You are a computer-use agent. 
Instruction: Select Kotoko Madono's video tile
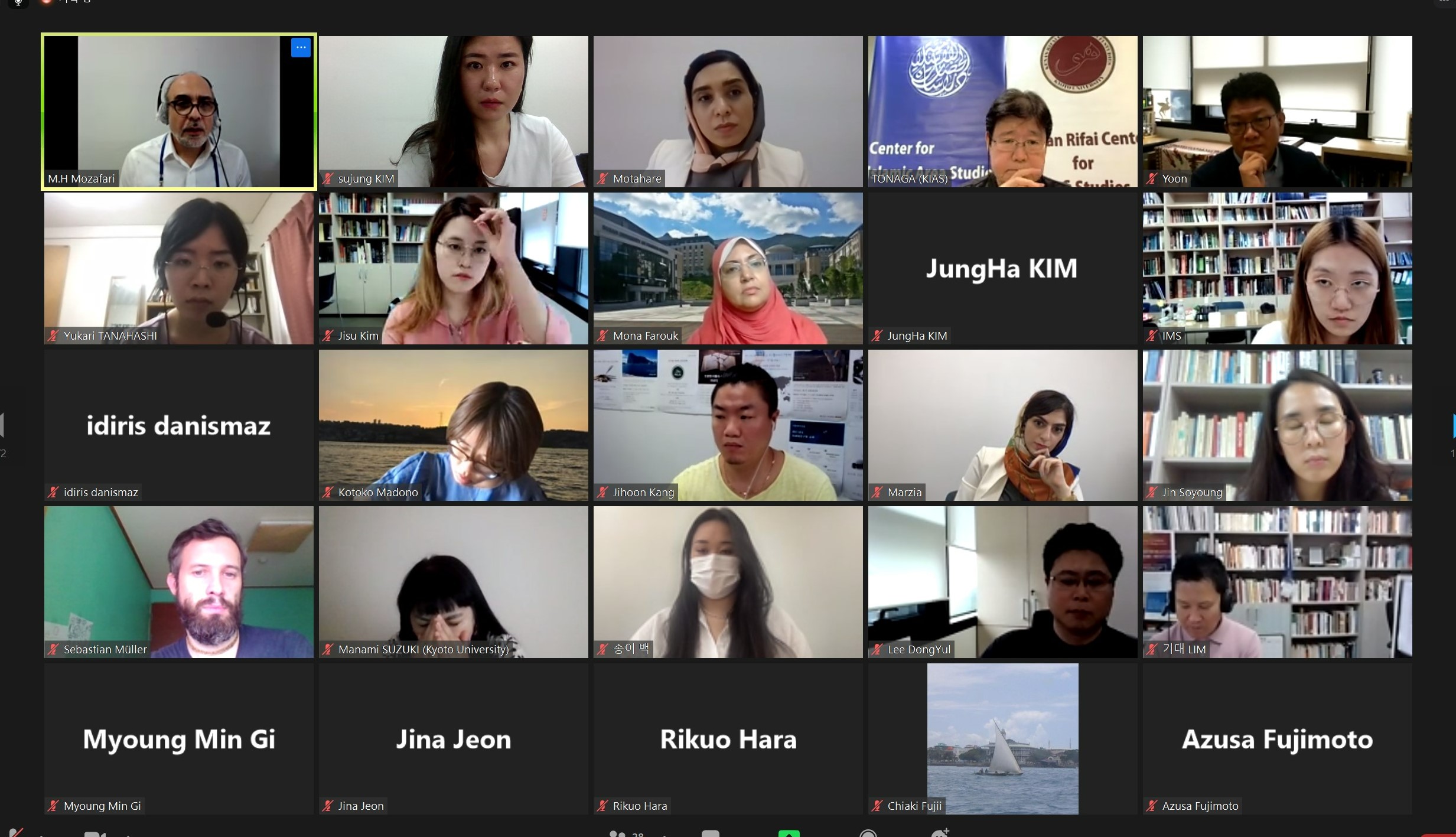tap(453, 425)
